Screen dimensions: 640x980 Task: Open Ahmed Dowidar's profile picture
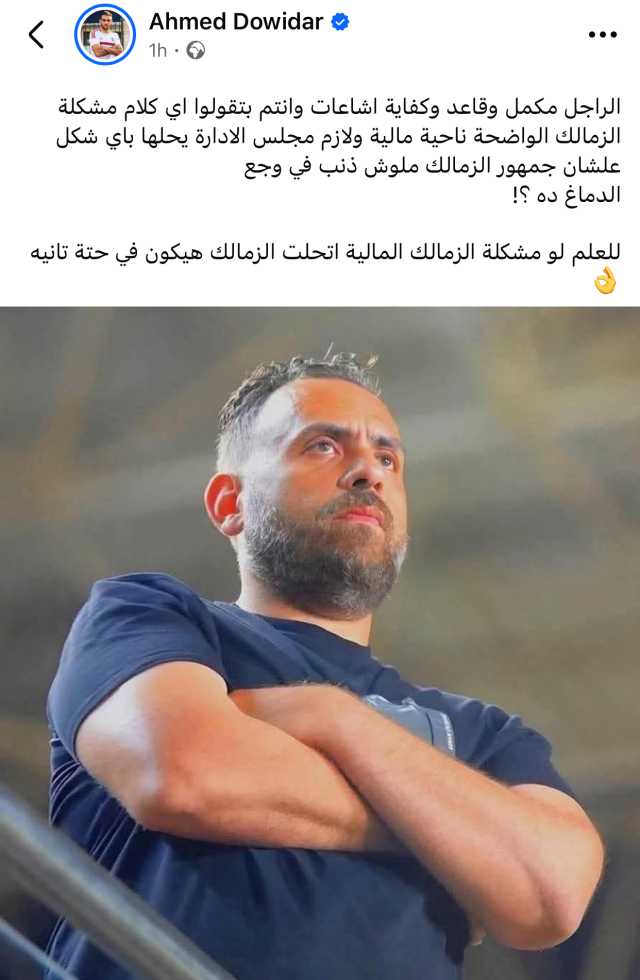pos(104,35)
